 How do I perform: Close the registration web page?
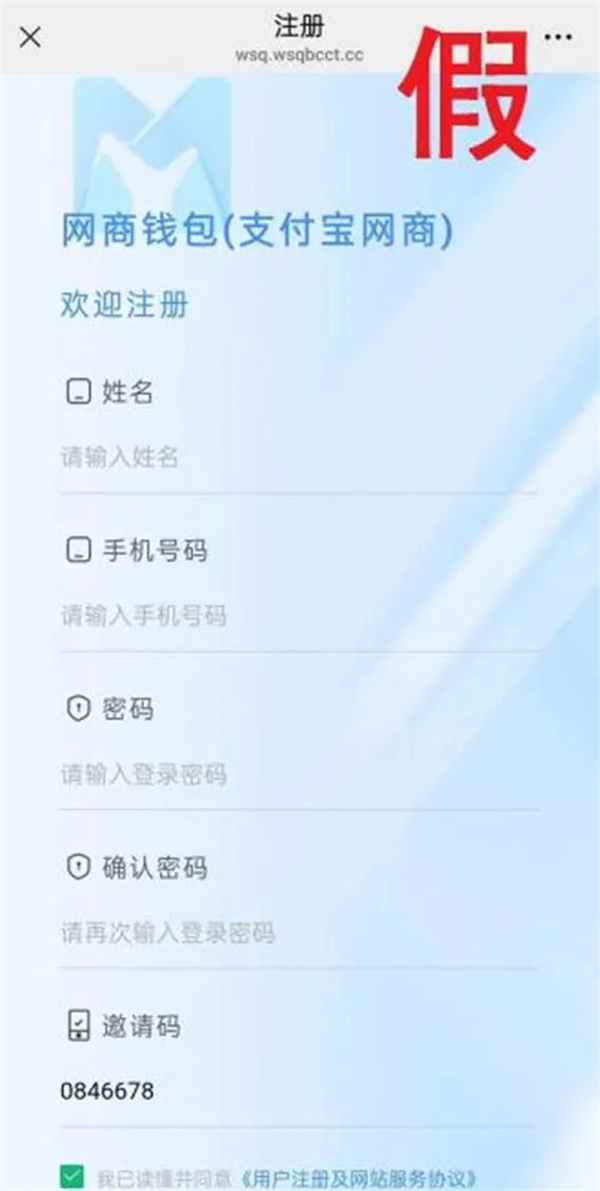coord(30,36)
